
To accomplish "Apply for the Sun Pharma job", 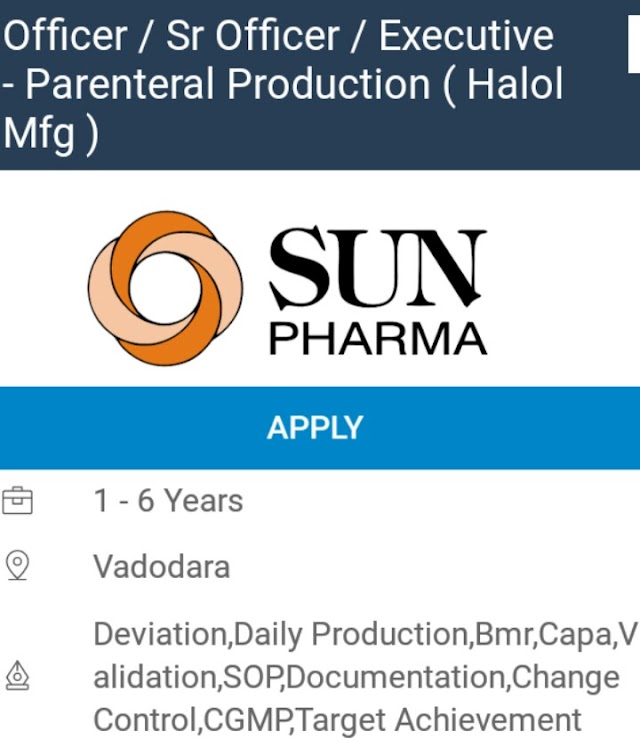I will point(315,428).
